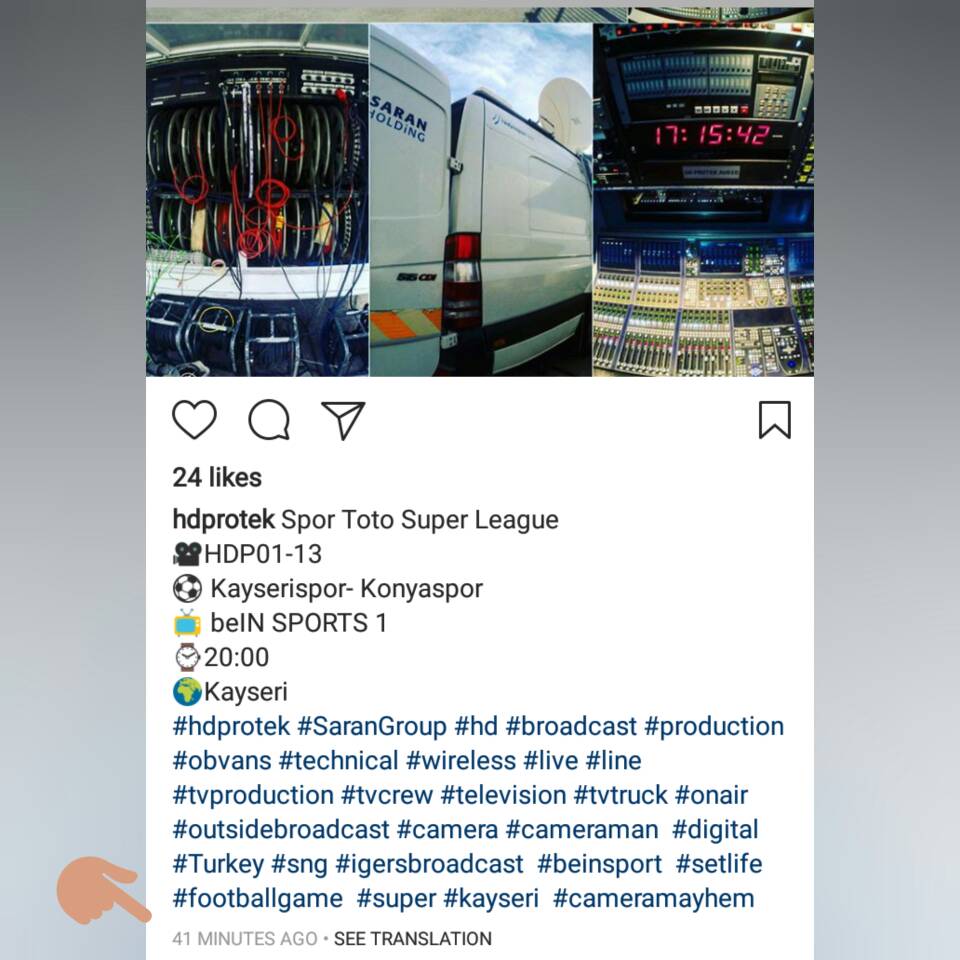960x960 pixels.
Task: Open the #cameramayhem hashtag
Action: pos(653,899)
